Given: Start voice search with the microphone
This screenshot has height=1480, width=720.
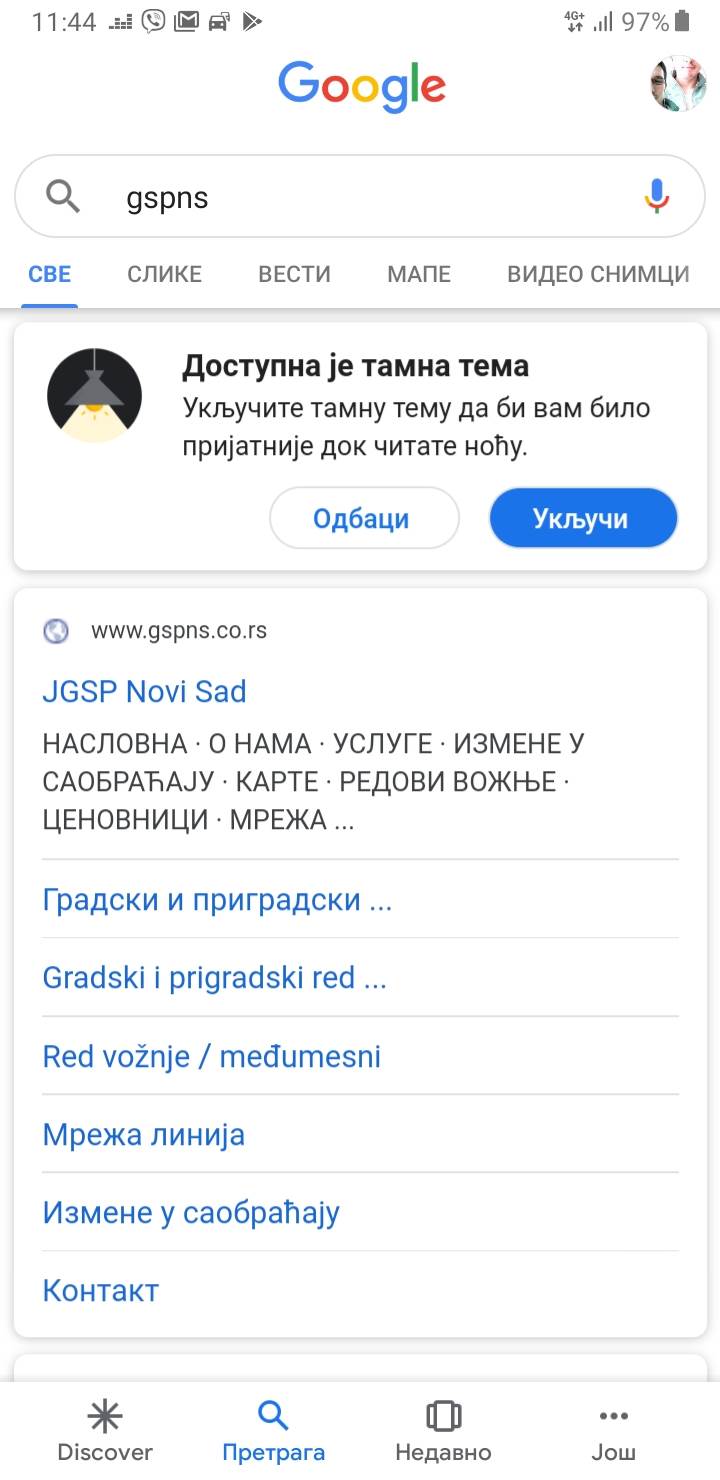Looking at the screenshot, I should point(656,197).
